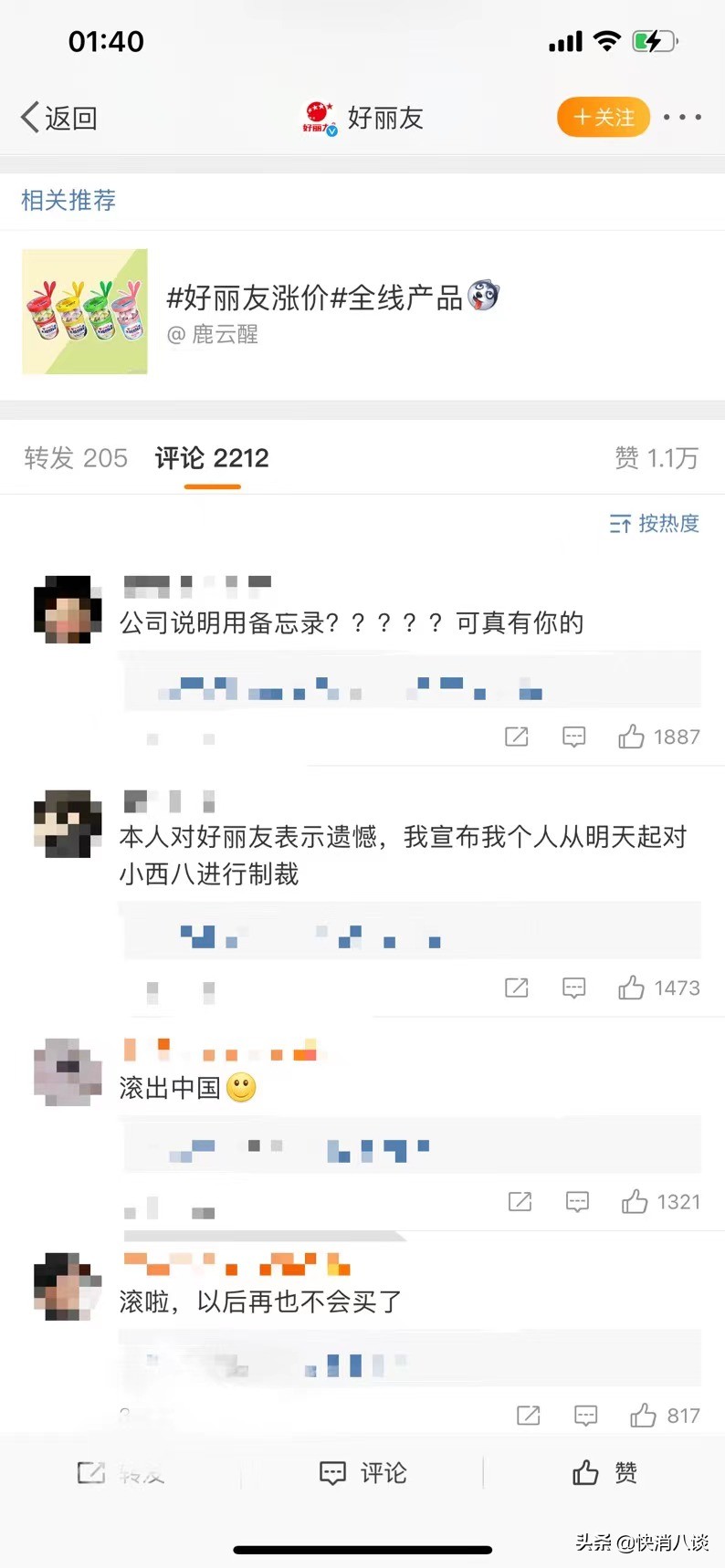
Task: Reply to the 以后再也不会买了 comment
Action: click(x=585, y=1416)
